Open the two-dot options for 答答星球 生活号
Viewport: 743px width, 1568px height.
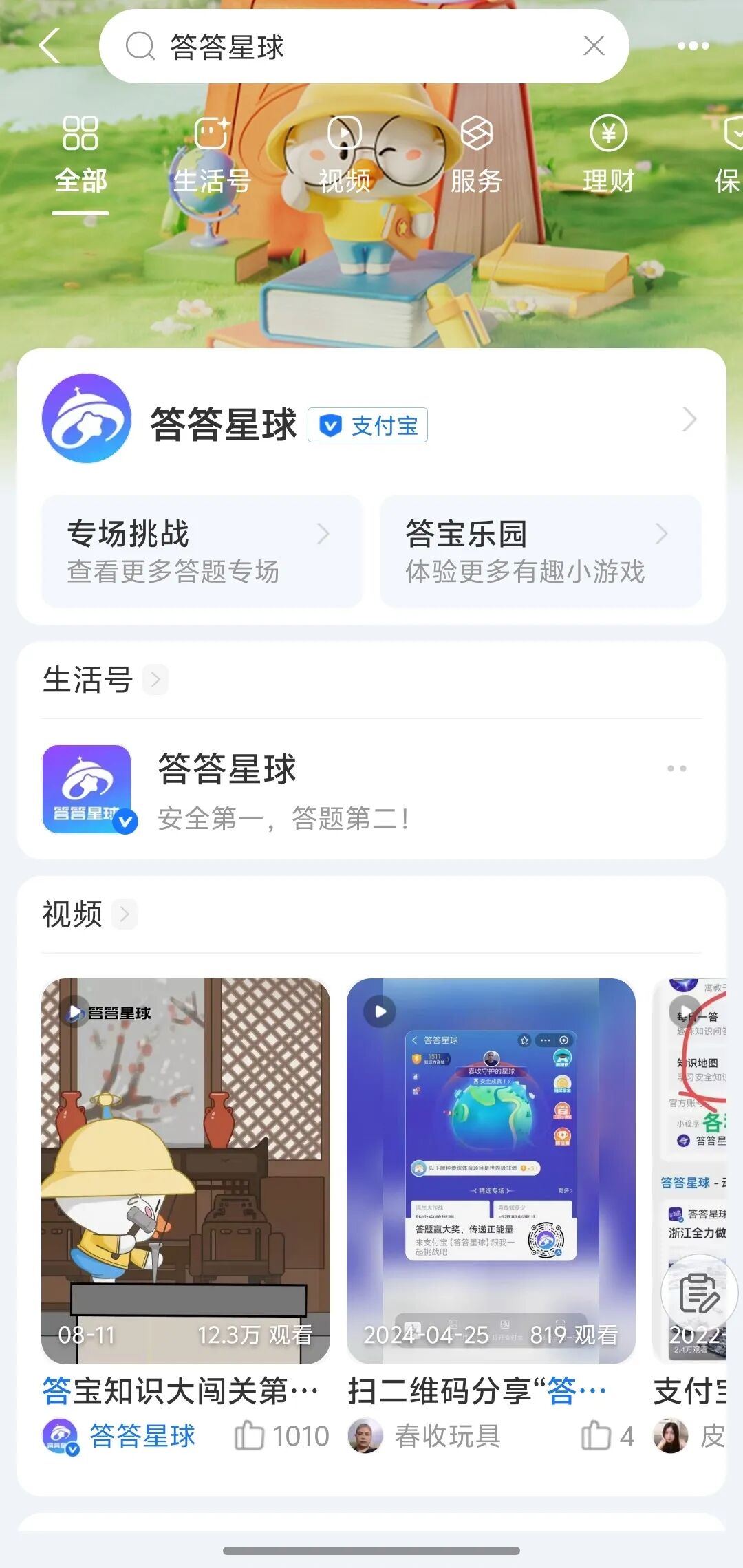click(x=676, y=769)
